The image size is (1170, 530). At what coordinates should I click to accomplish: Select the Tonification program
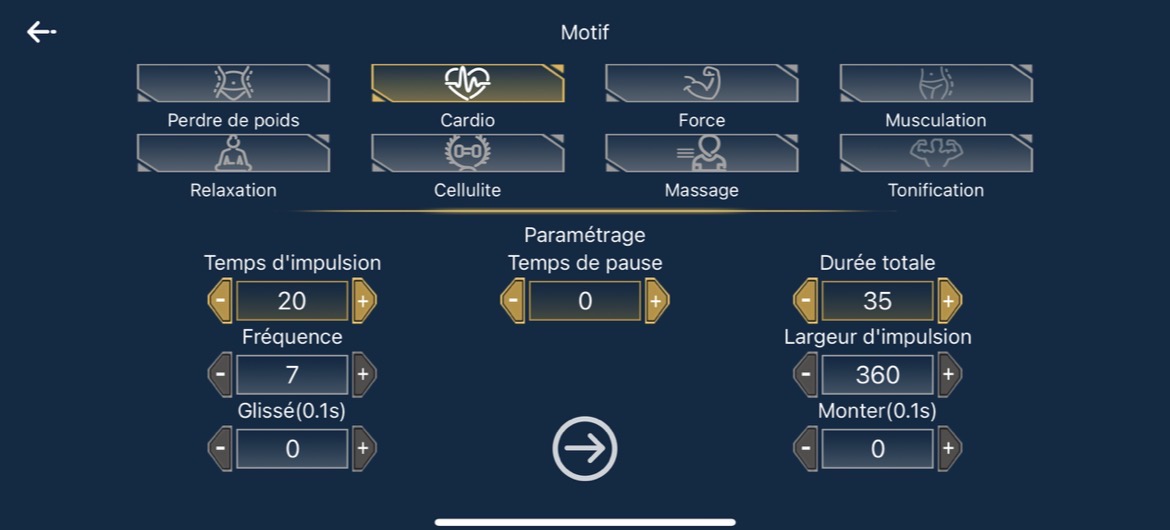coord(936,153)
